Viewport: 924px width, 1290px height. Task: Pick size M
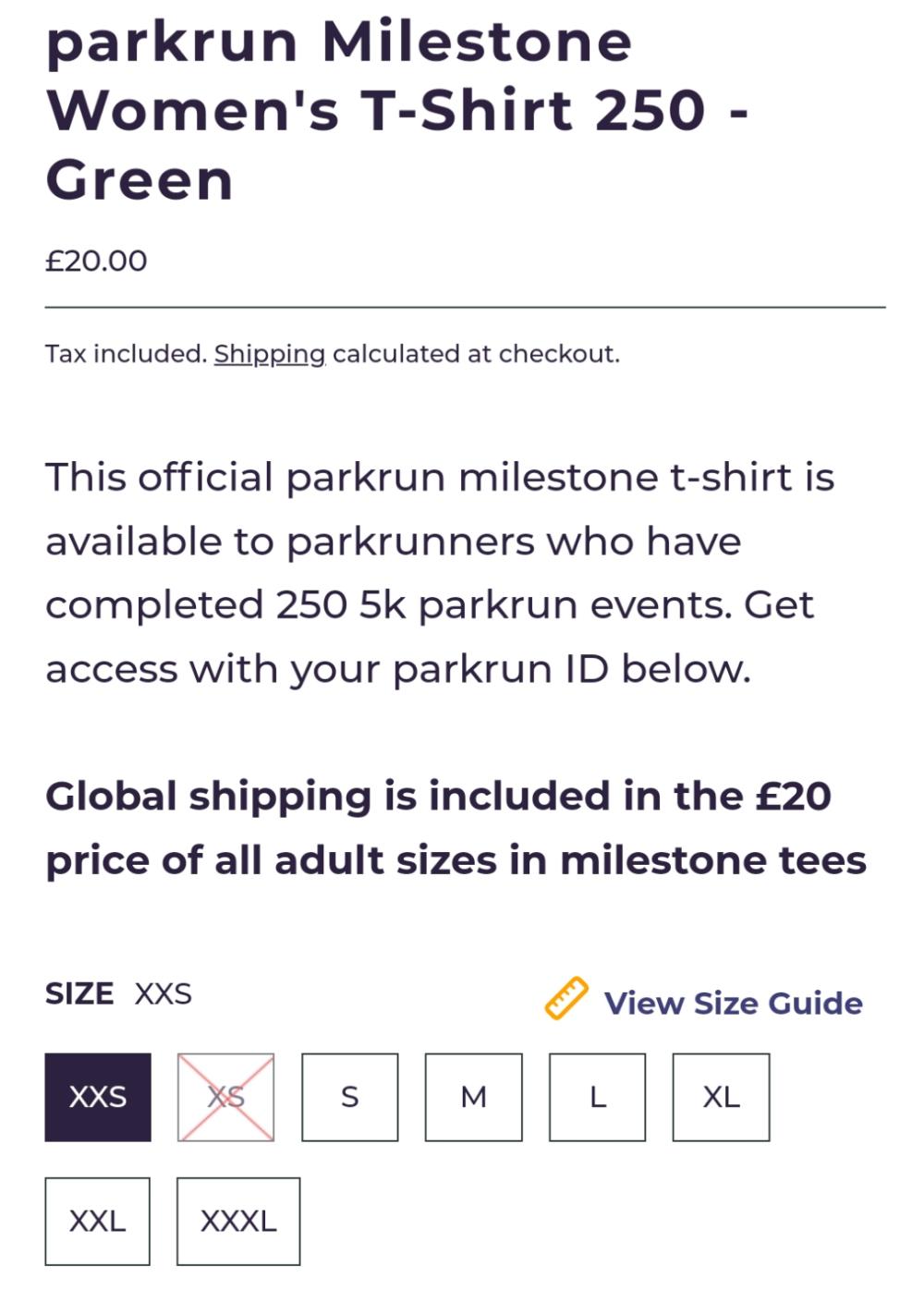473,1097
